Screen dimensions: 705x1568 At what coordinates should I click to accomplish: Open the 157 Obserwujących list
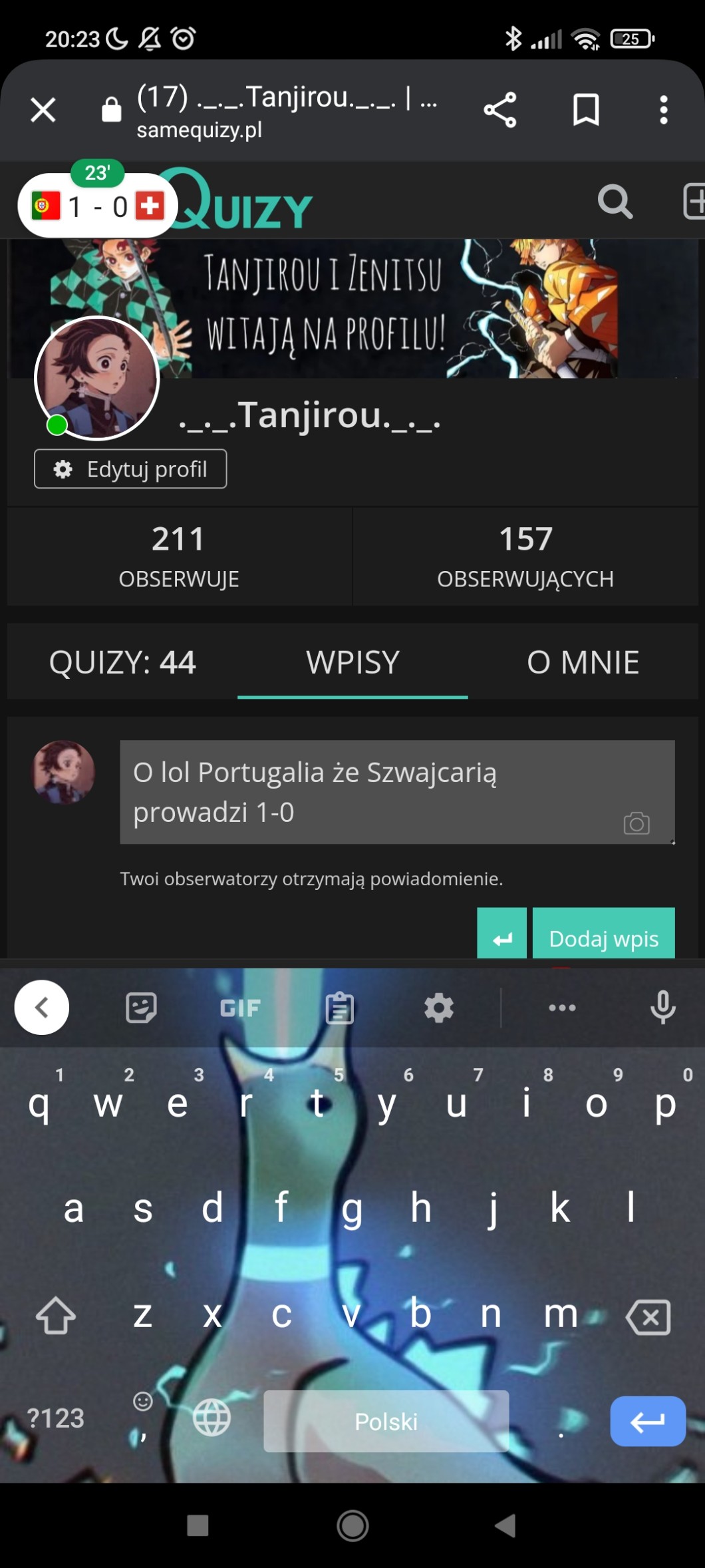525,556
